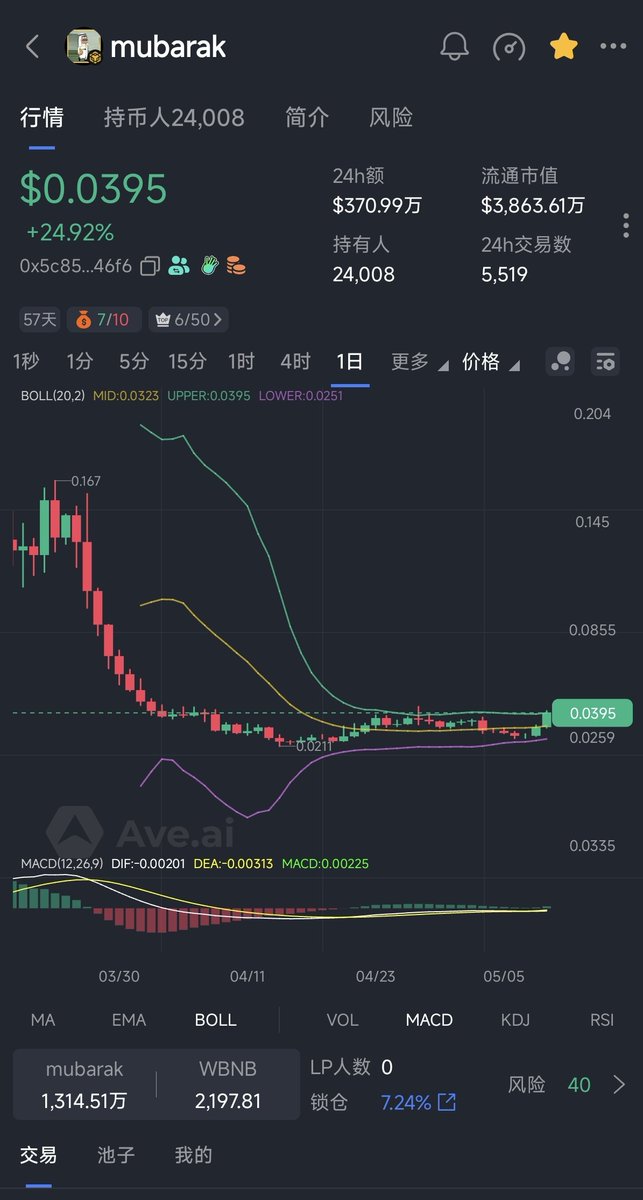This screenshot has height=1200, width=643.
Task: Switch to the 池子 tab
Action: click(x=116, y=1155)
